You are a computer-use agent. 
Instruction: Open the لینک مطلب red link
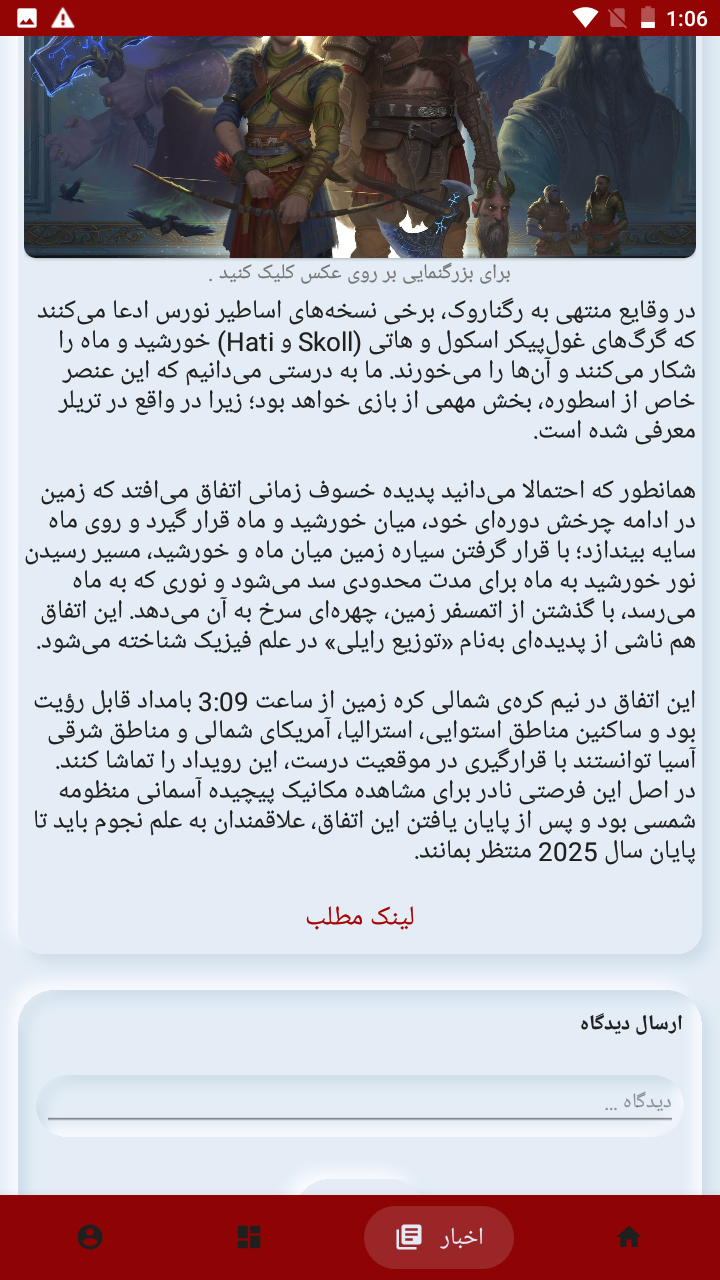362,917
